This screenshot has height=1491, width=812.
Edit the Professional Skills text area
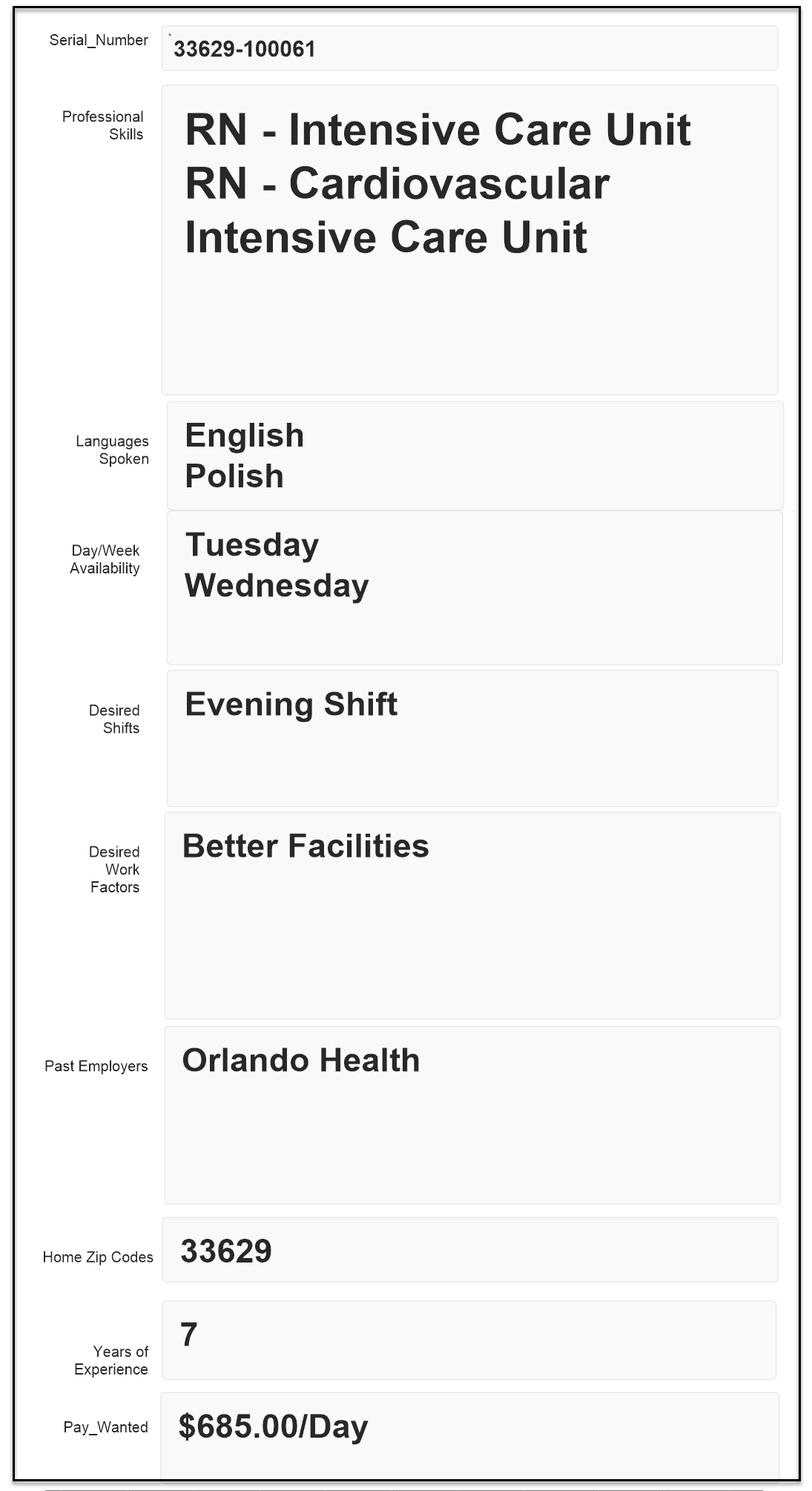pos(469,240)
